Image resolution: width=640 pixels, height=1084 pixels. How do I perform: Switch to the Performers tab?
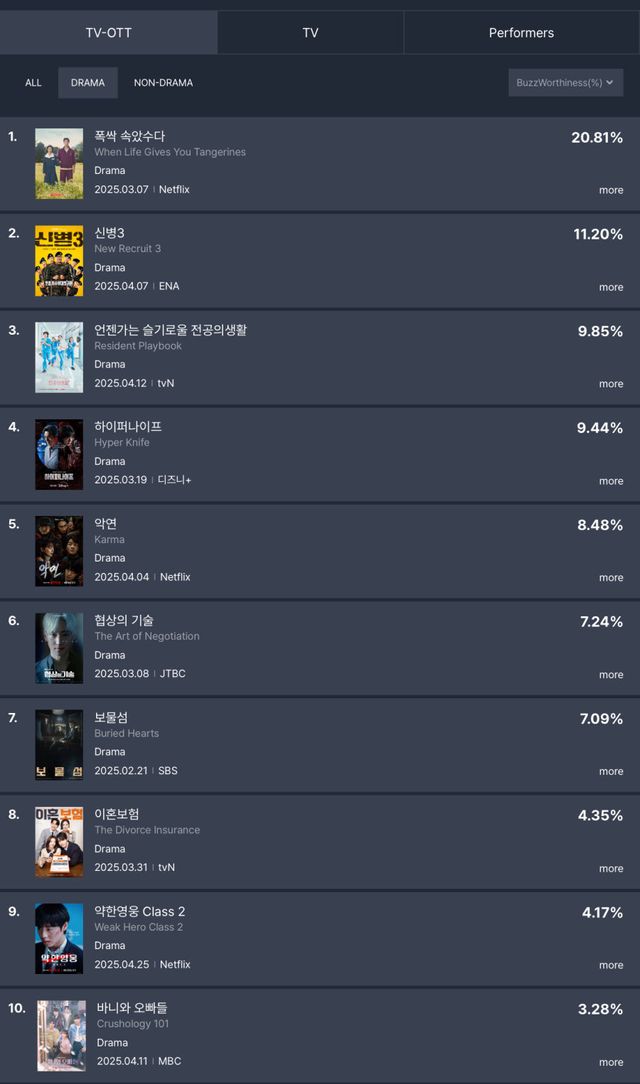click(521, 33)
